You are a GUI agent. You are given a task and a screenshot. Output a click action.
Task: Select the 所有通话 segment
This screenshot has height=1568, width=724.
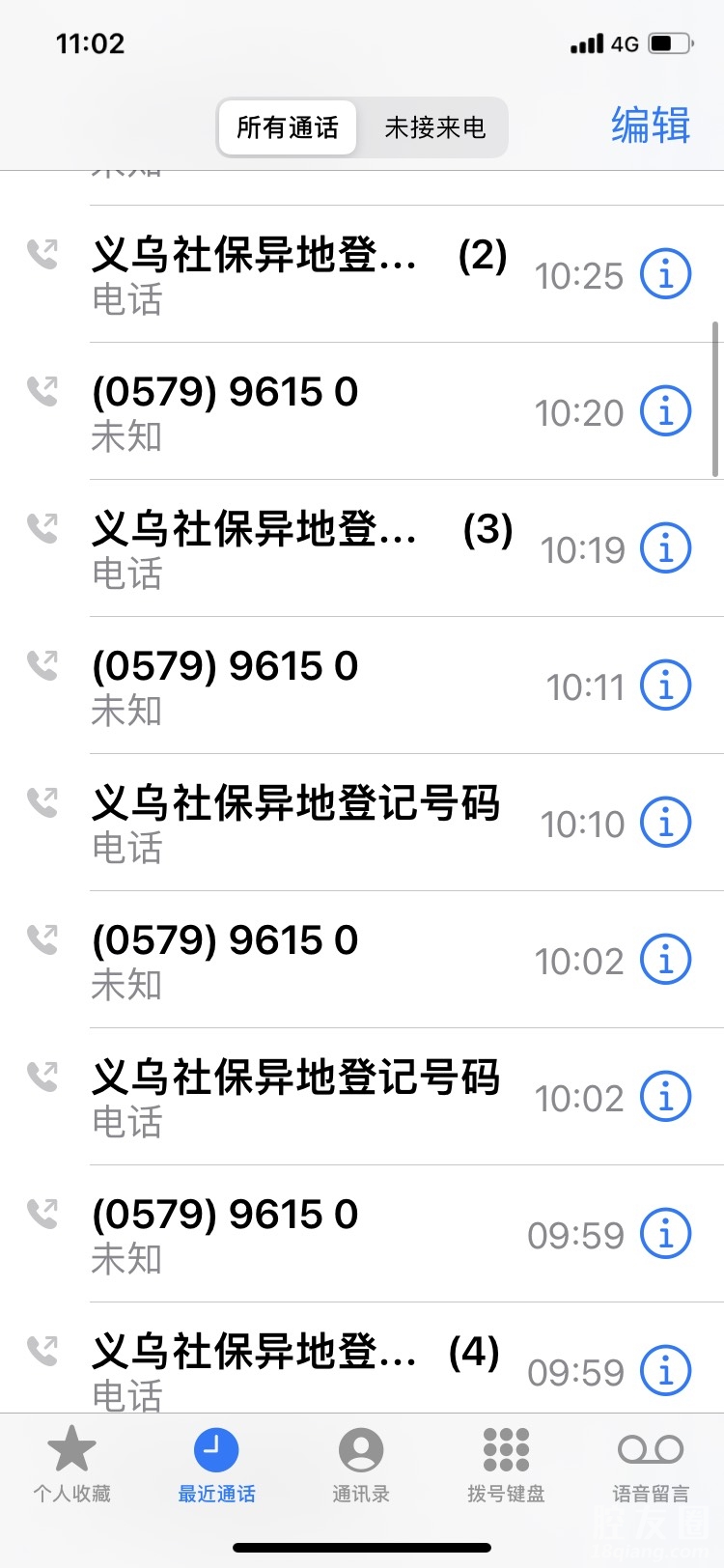[x=288, y=127]
